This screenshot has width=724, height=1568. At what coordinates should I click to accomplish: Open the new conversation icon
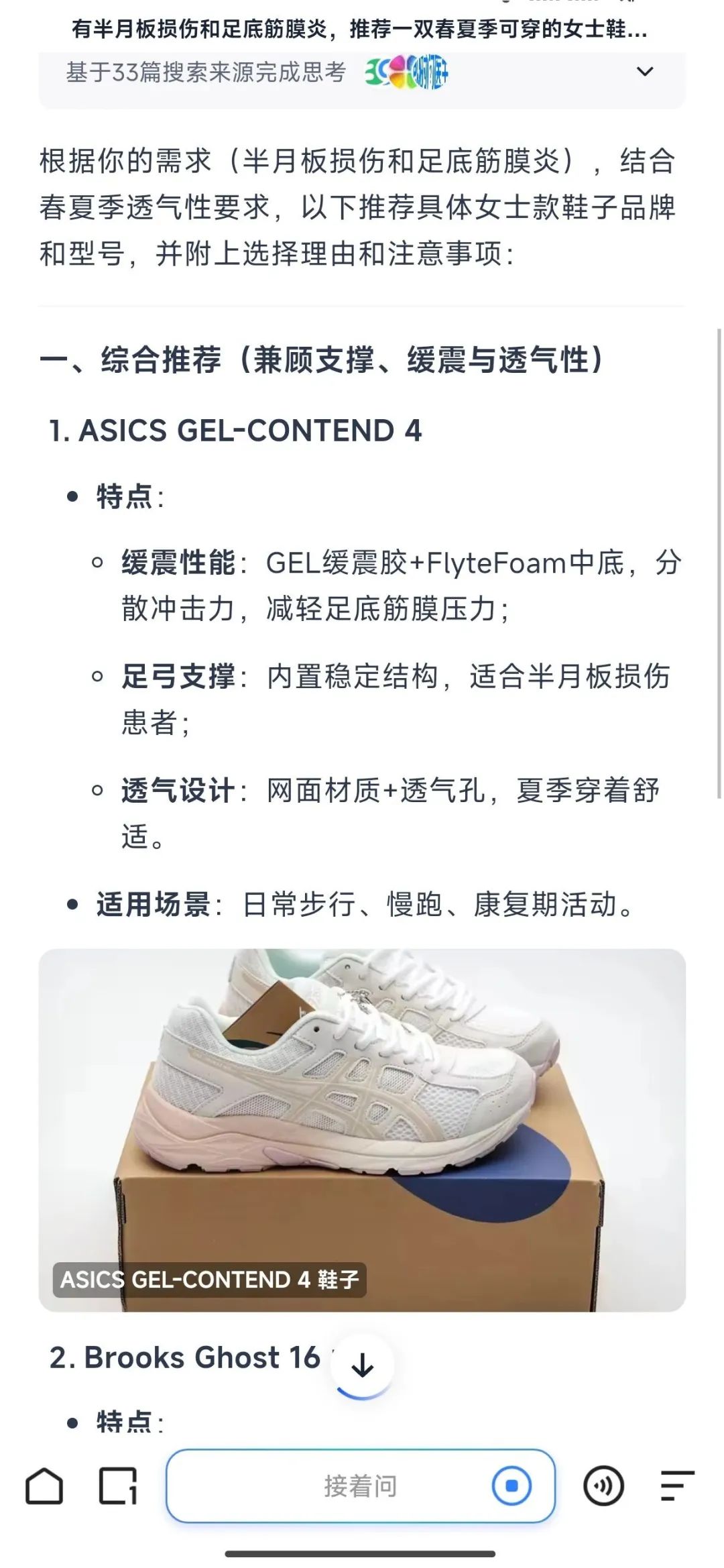118,1486
